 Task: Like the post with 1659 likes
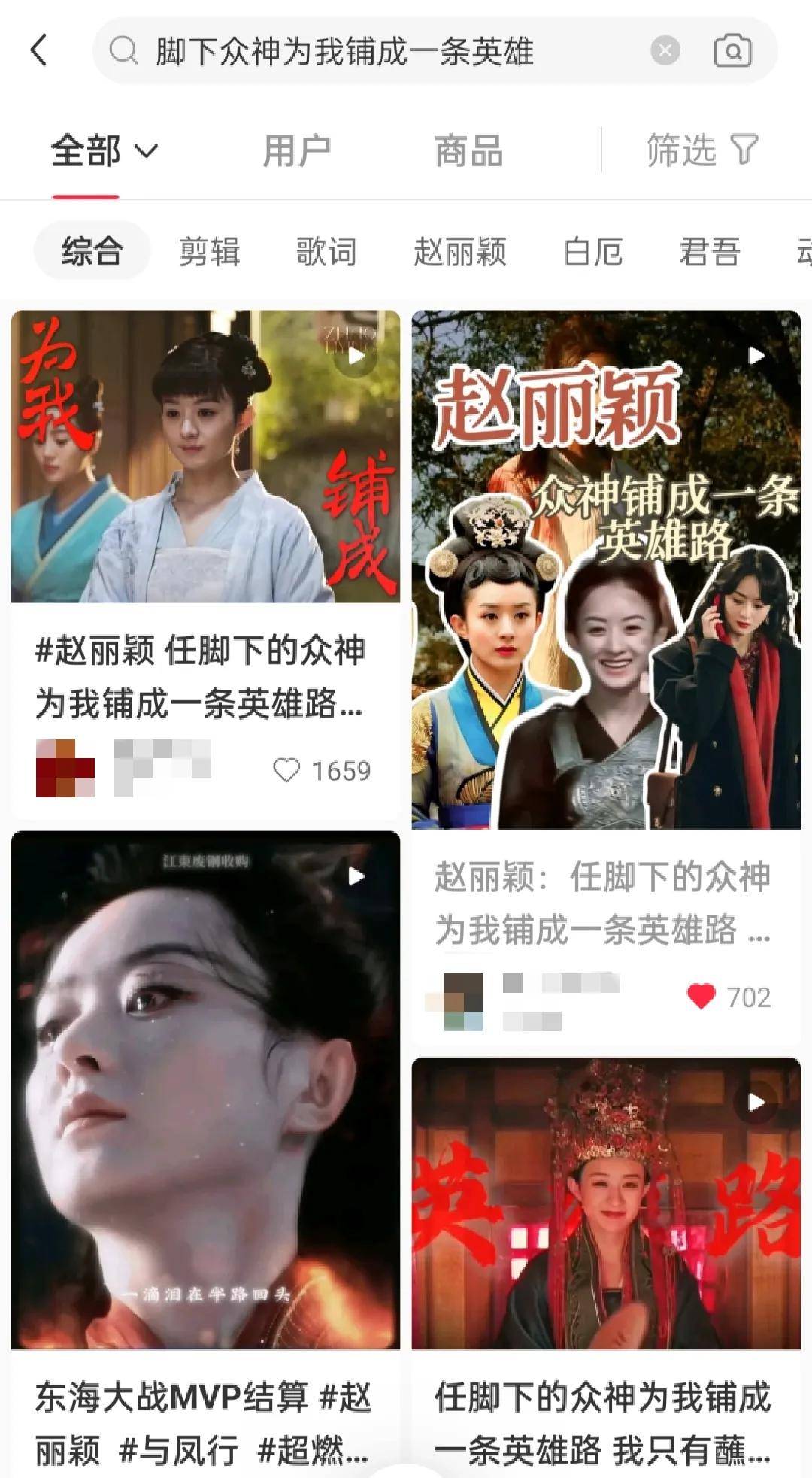(286, 770)
